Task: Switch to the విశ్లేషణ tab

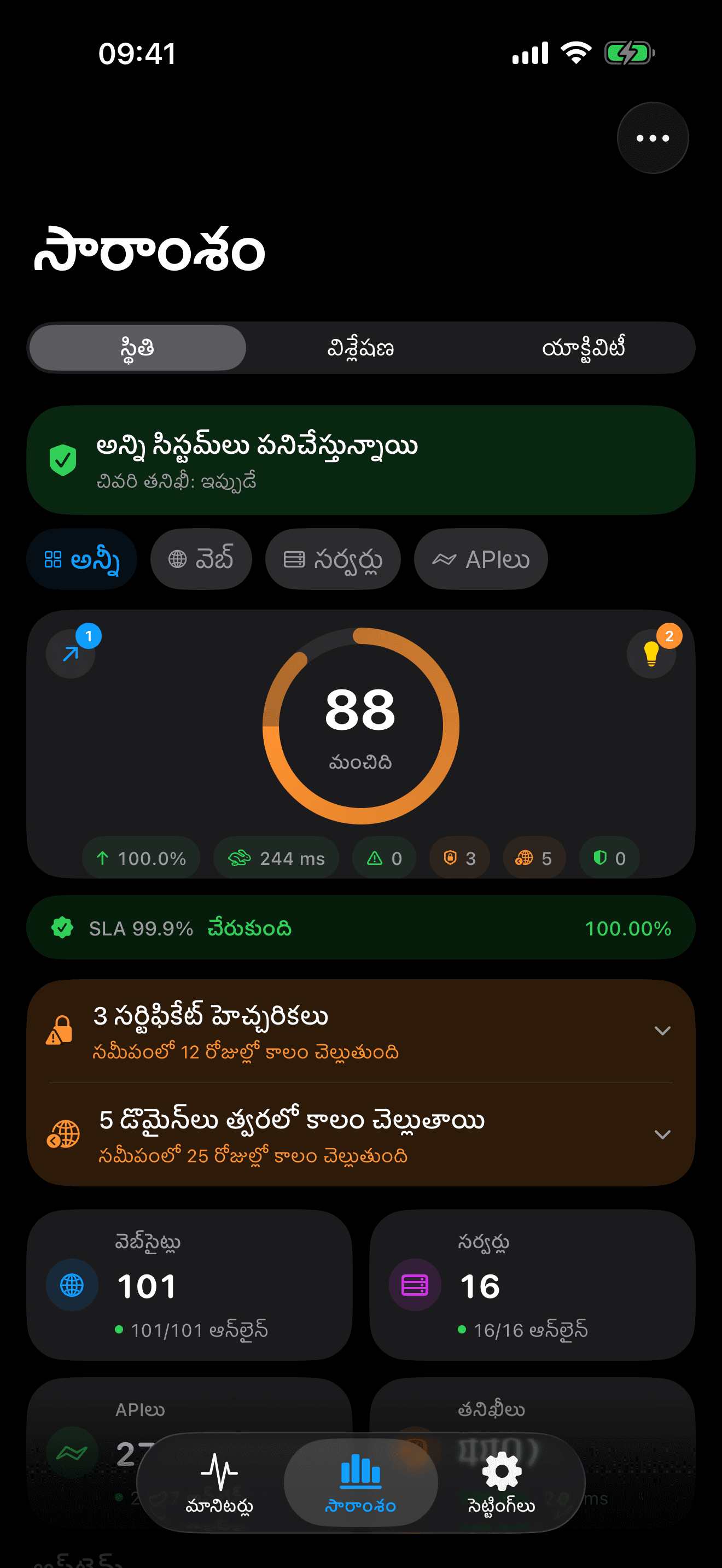Action: click(x=360, y=348)
